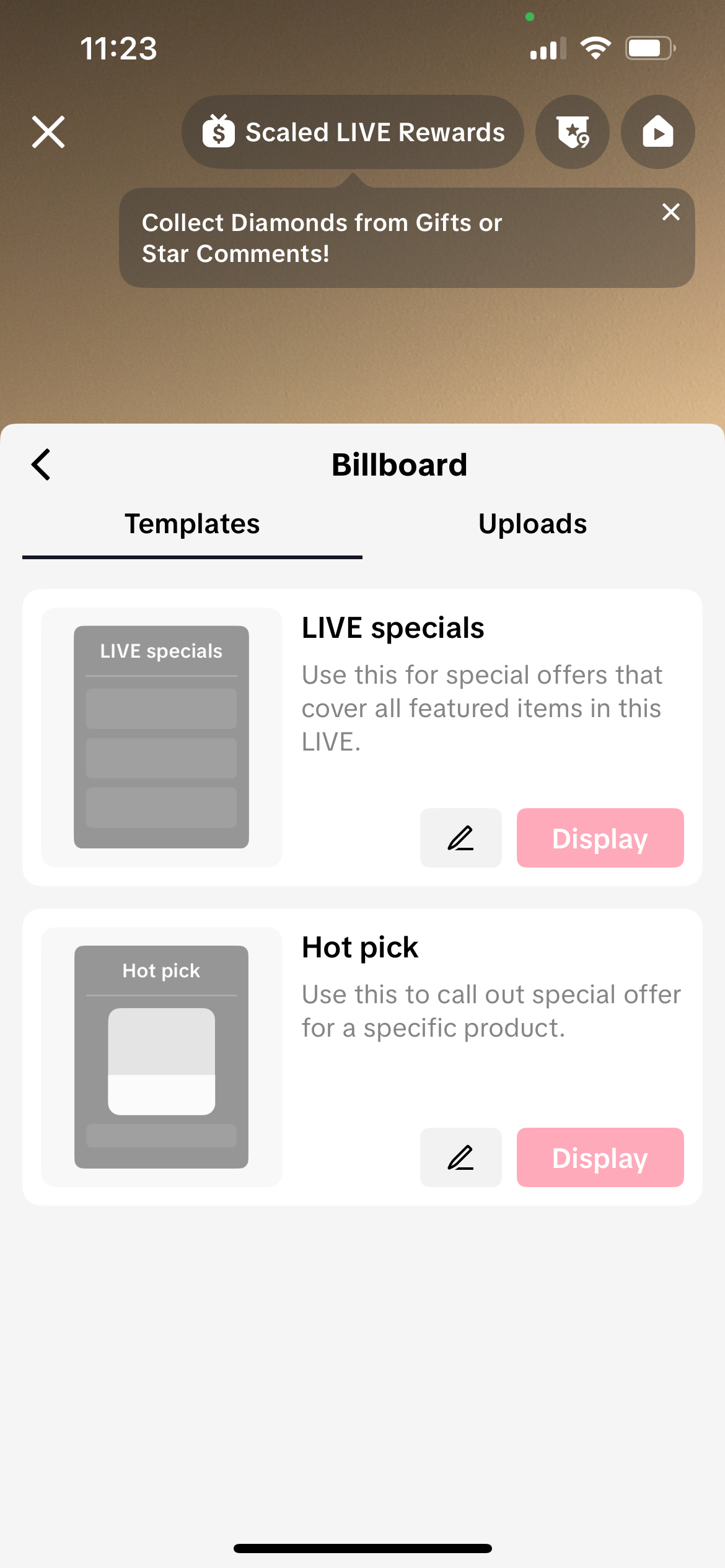This screenshot has height=1568, width=725.
Task: Display the LIVE specials billboard
Action: tap(600, 838)
